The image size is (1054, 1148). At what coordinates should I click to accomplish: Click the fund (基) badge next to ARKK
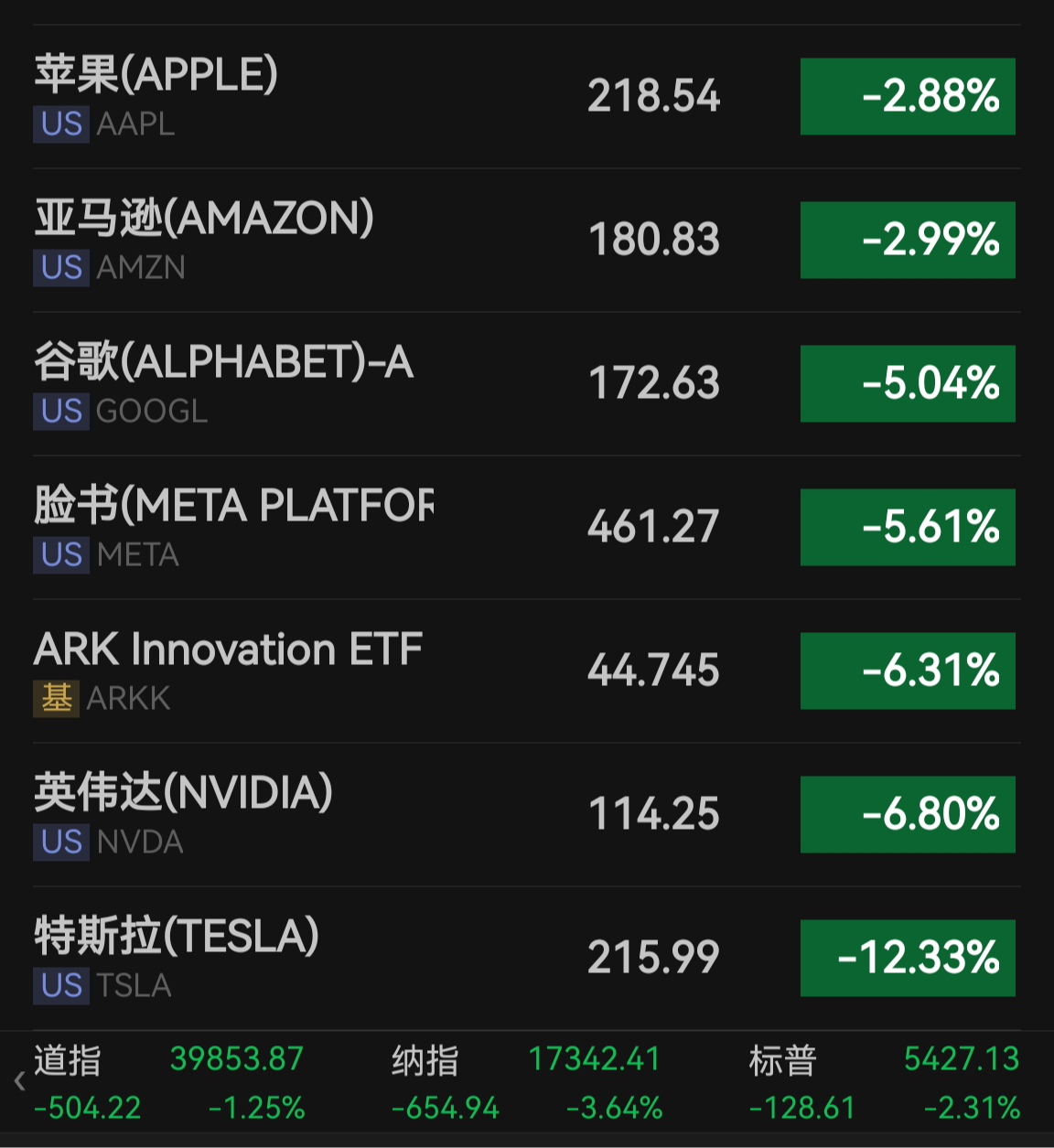pyautogui.click(x=57, y=698)
